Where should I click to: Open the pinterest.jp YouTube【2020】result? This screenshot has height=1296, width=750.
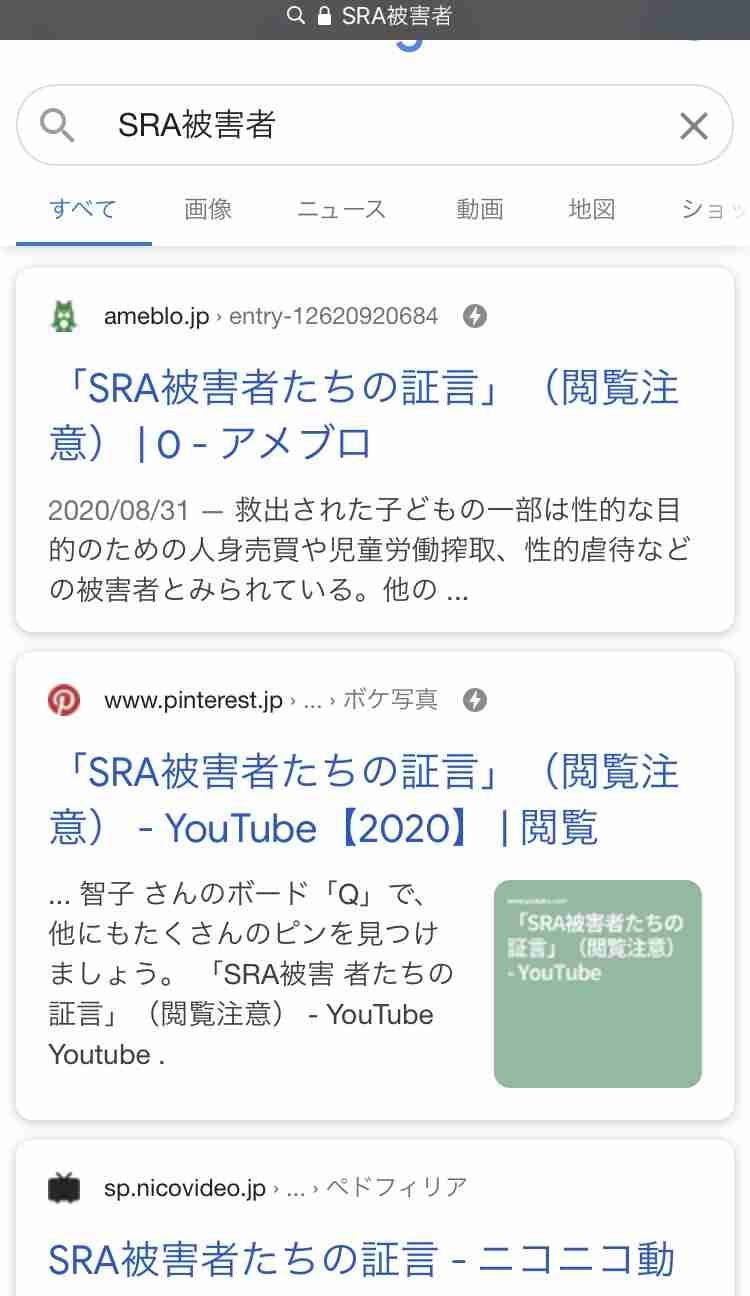pos(364,800)
